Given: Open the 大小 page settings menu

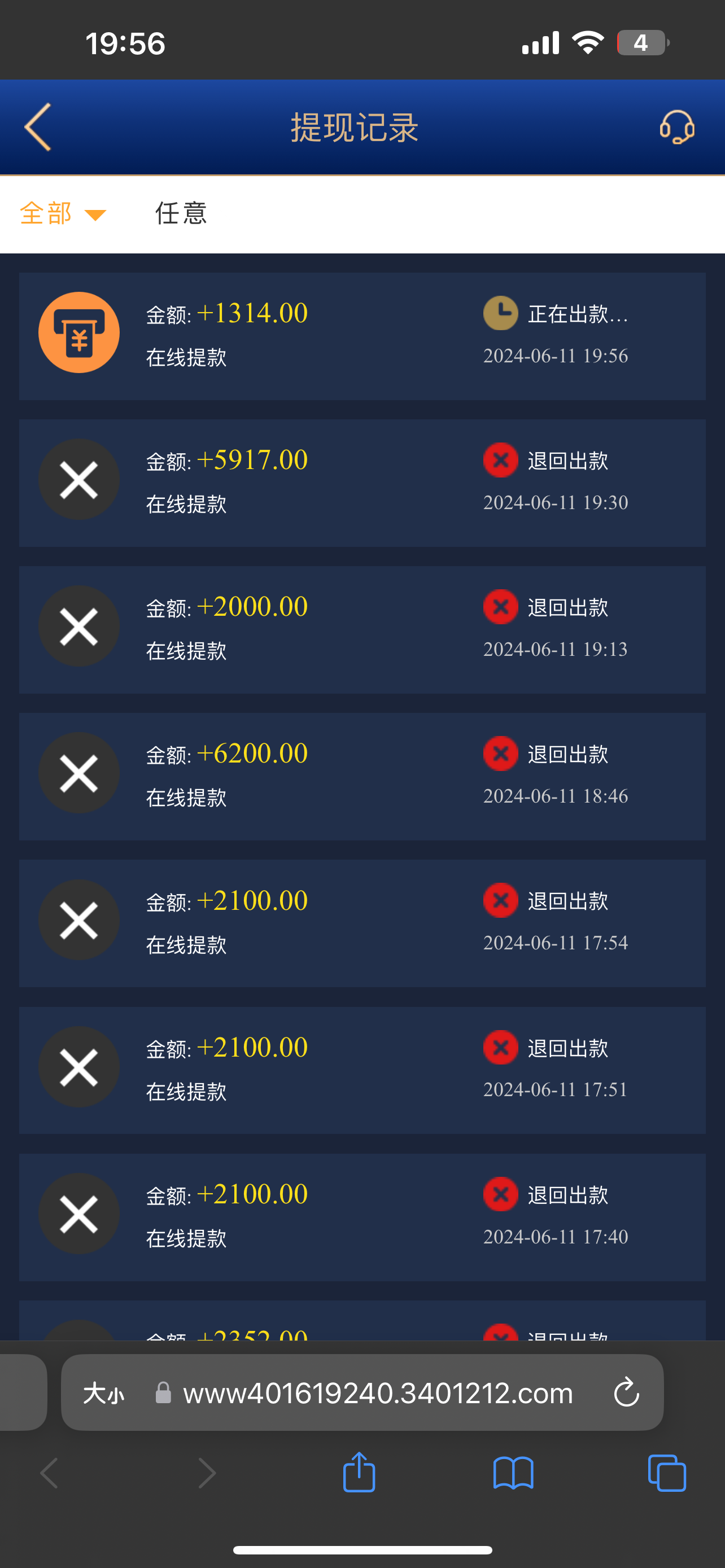Looking at the screenshot, I should pos(103,1392).
